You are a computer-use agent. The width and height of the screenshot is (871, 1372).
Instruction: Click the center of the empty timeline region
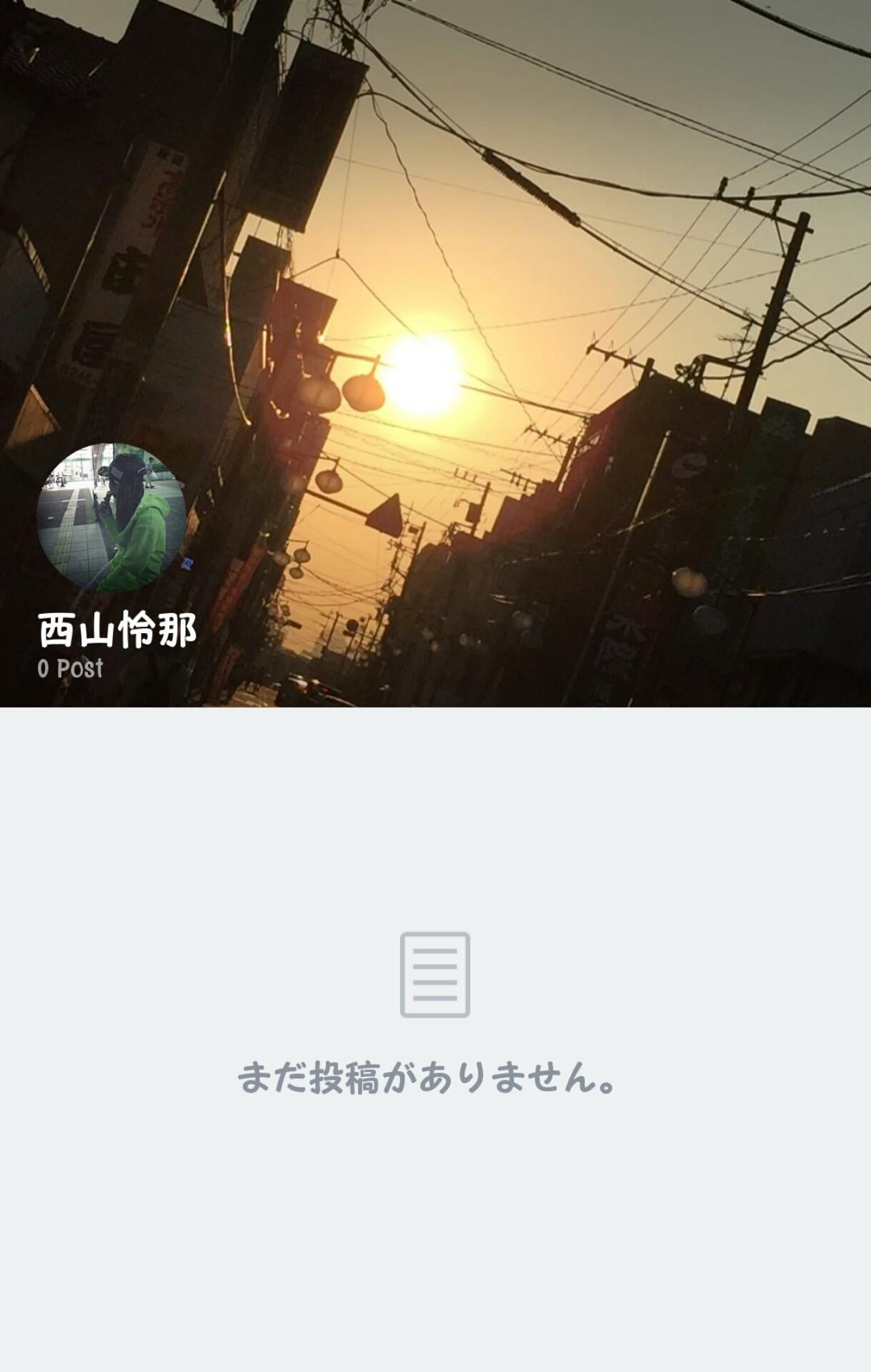435,1036
